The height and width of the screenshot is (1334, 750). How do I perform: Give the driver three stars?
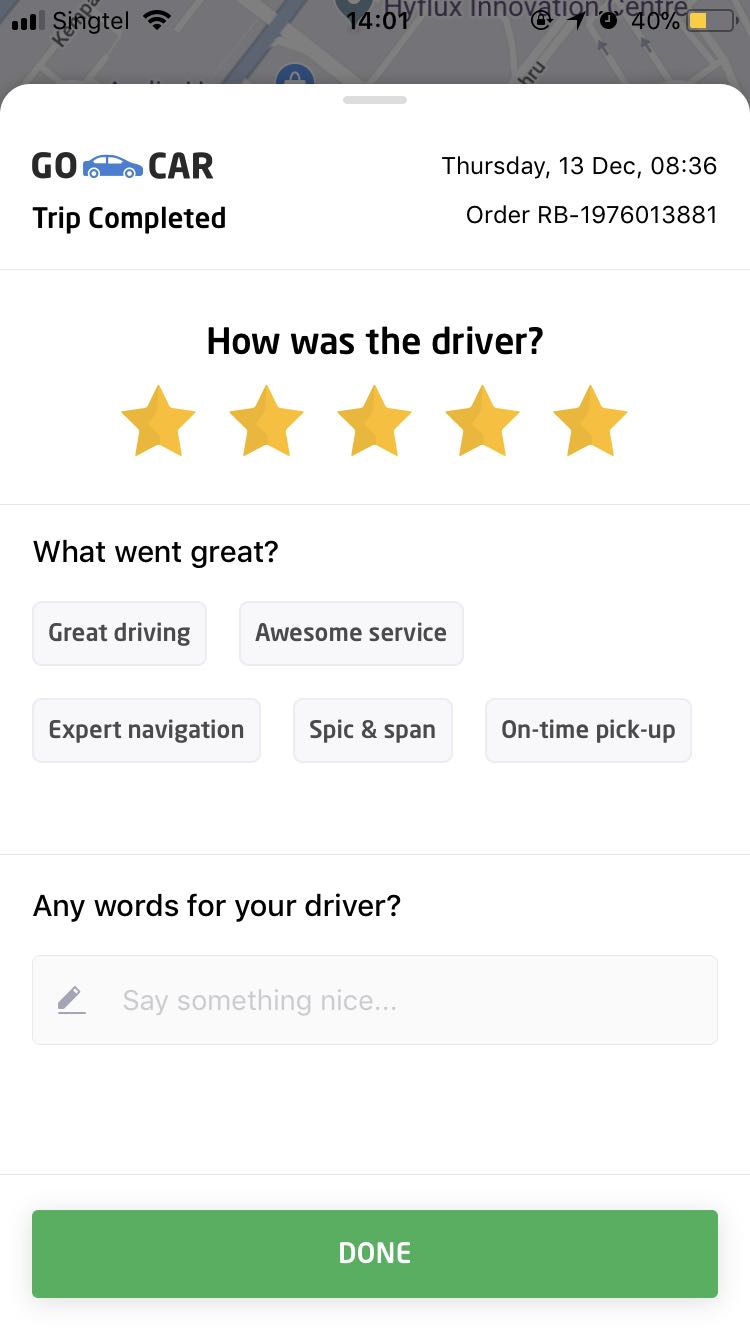[x=374, y=421]
